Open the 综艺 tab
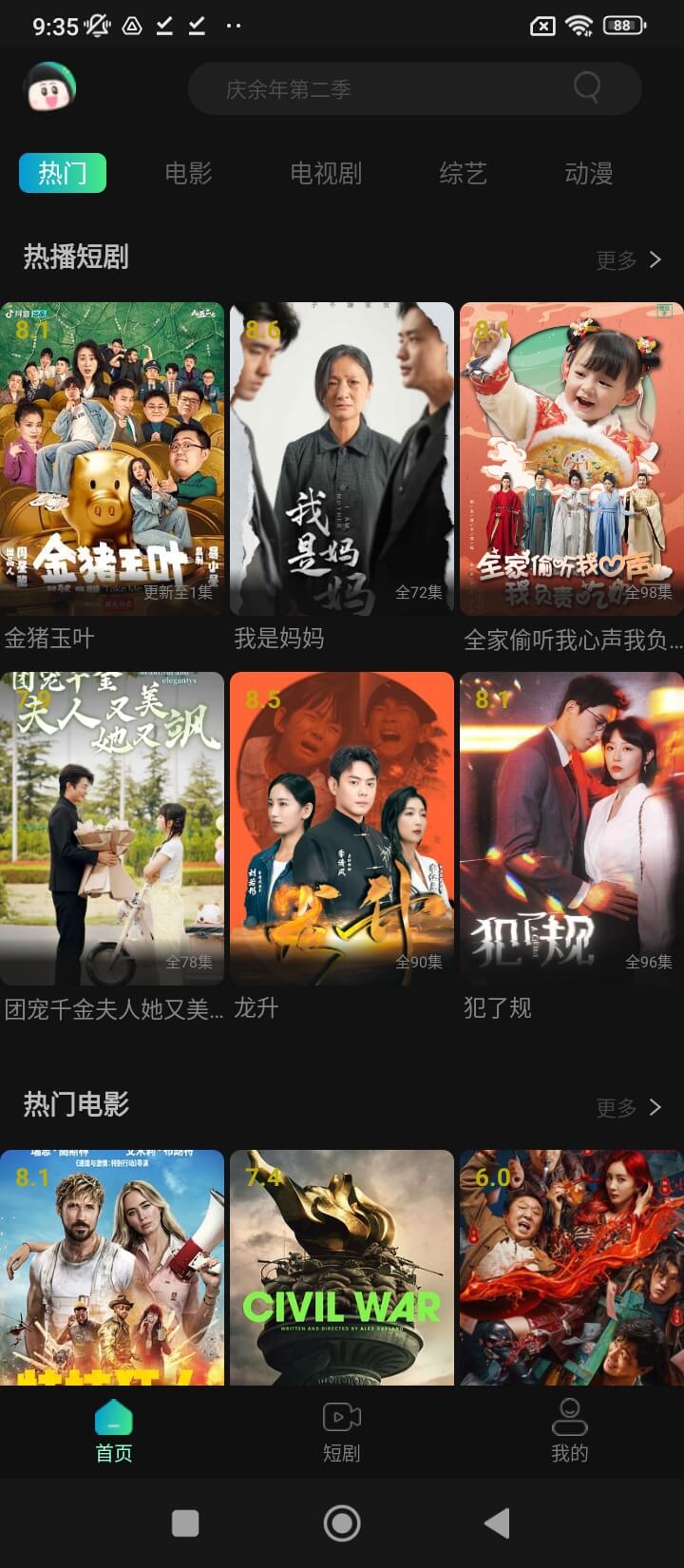This screenshot has height=1568, width=684. coord(463,173)
